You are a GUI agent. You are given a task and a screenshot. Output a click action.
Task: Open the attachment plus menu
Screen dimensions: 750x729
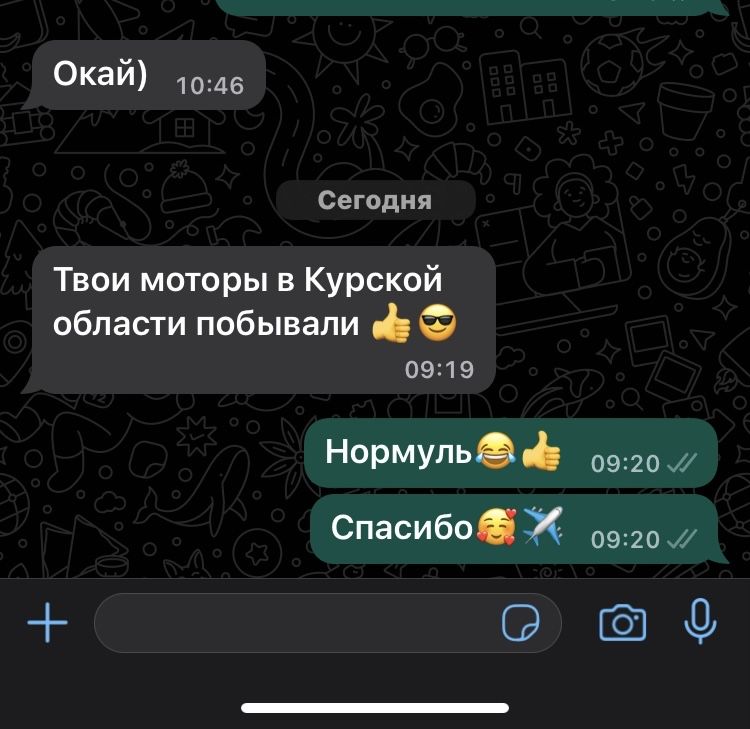[x=47, y=624]
